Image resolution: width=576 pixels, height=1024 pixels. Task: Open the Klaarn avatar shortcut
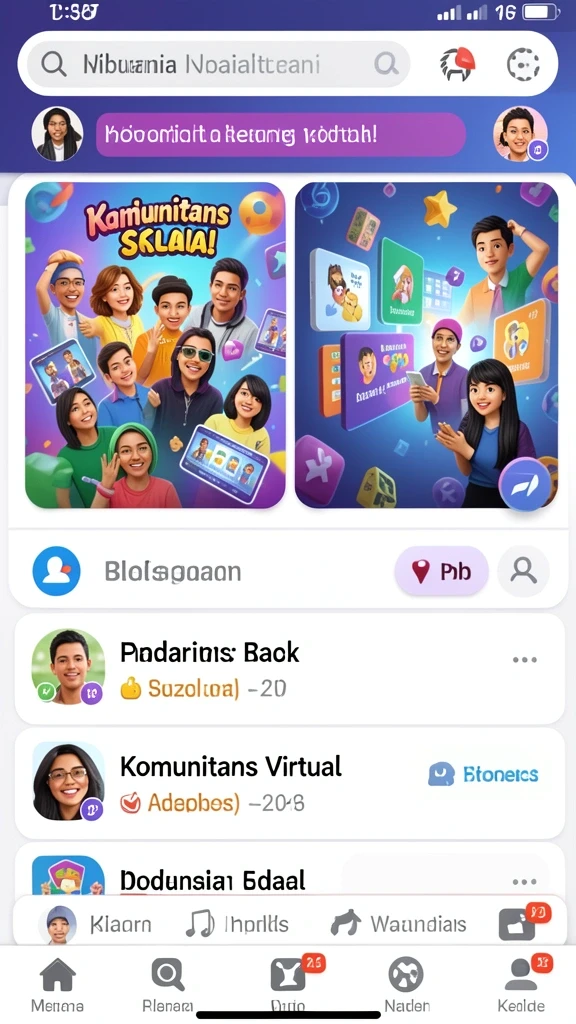[95, 924]
